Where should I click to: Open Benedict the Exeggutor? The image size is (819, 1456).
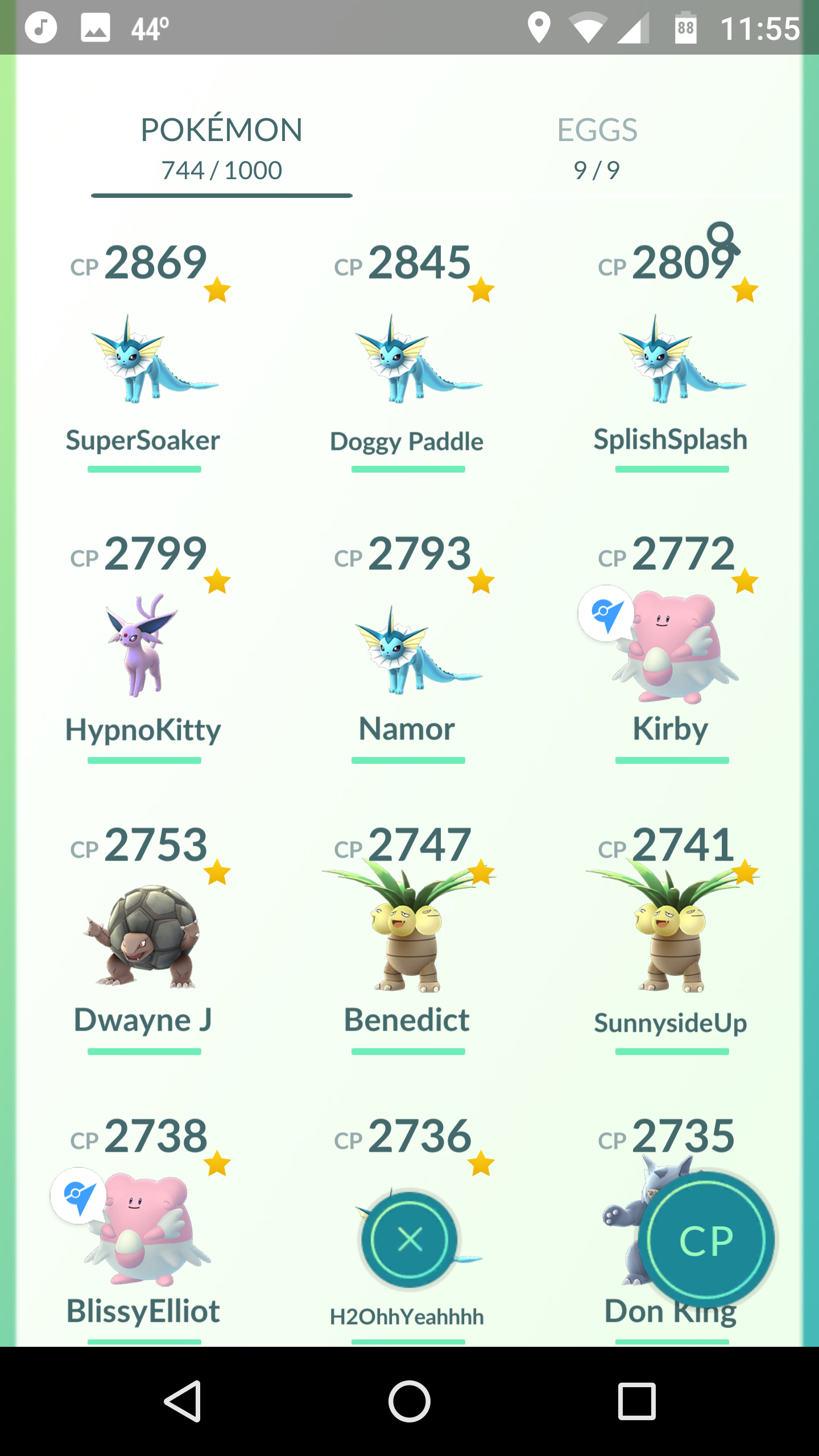point(408,938)
